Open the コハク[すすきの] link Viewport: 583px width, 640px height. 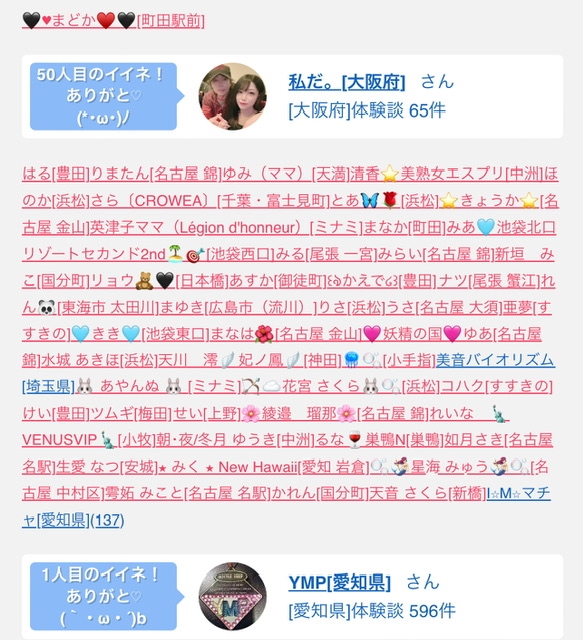click(497, 385)
